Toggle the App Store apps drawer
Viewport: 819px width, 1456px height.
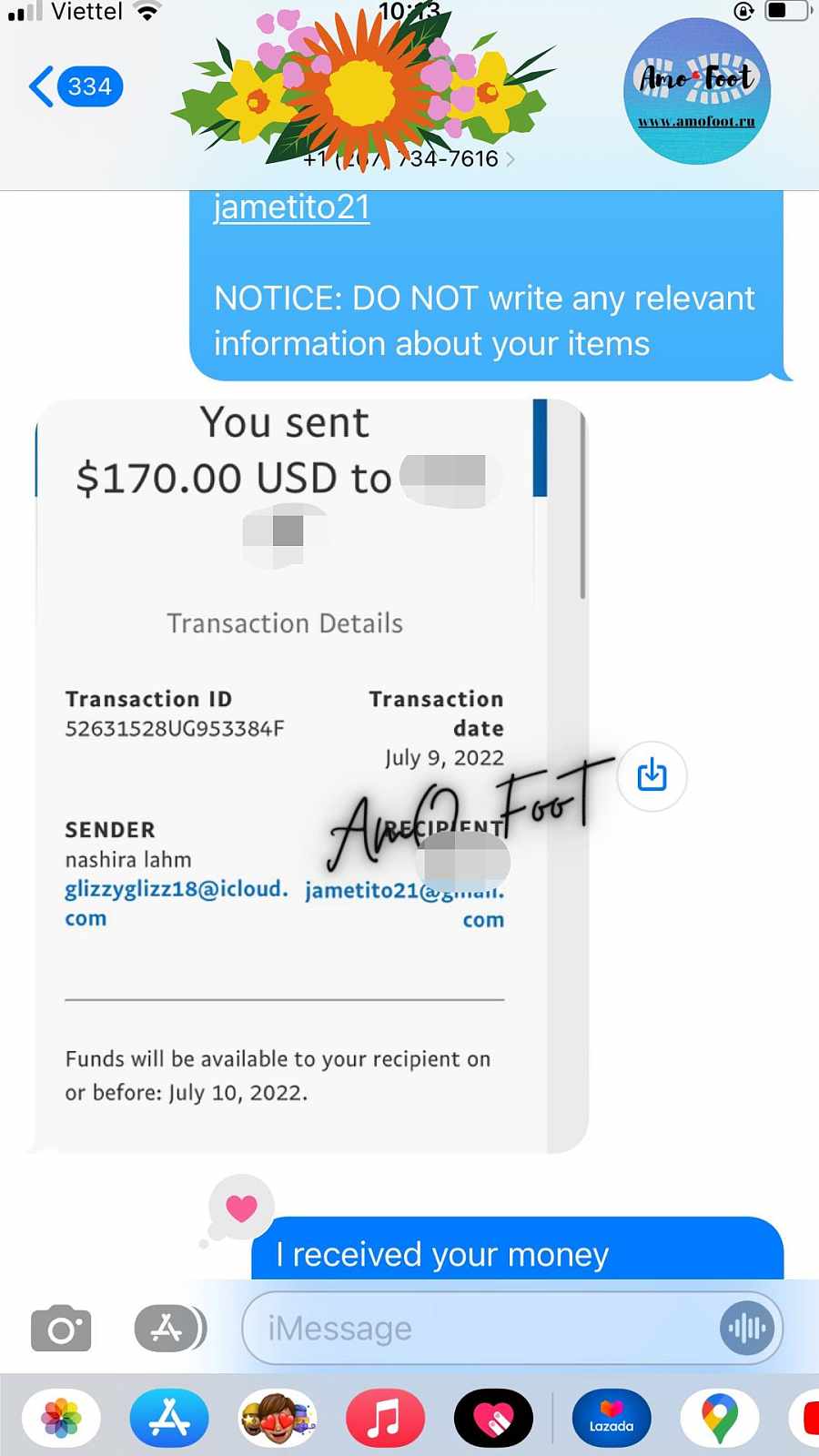coord(169,1329)
